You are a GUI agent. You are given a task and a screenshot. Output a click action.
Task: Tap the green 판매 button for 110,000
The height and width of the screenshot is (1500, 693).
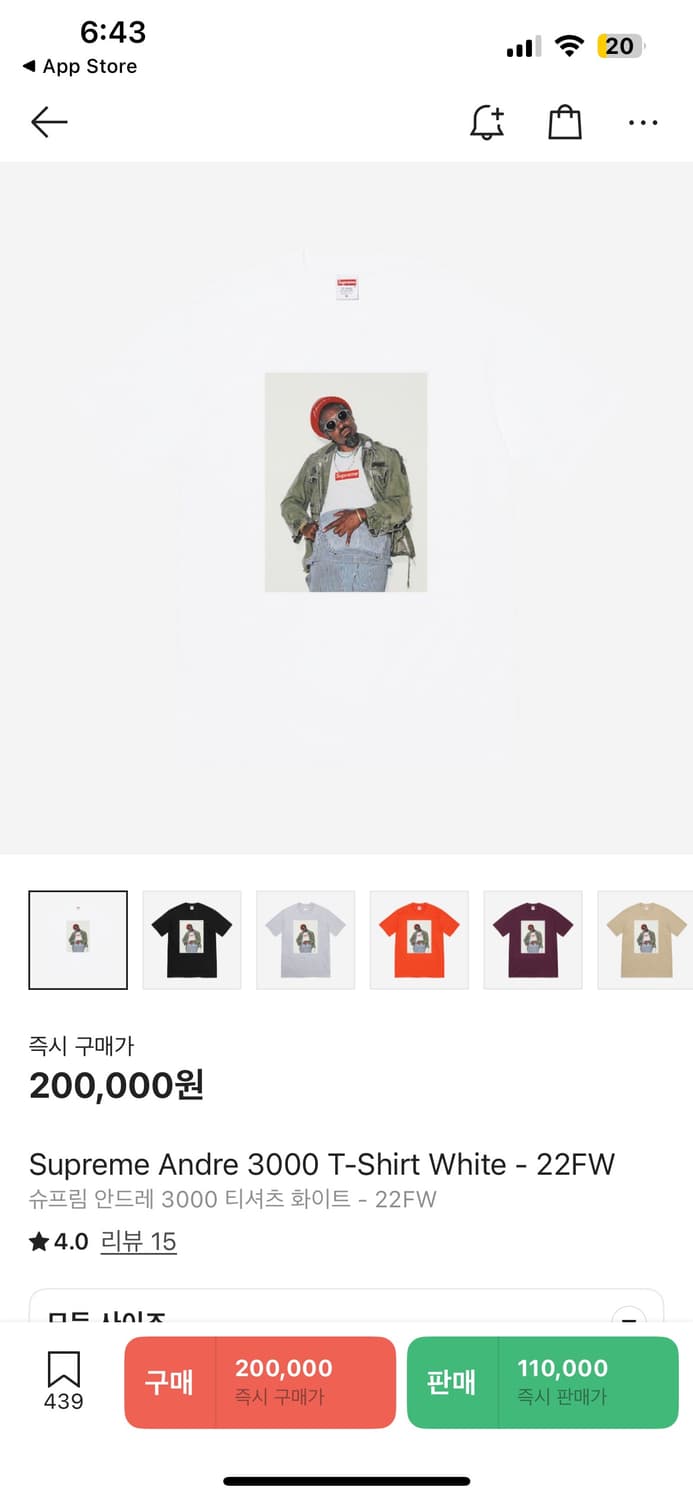click(542, 1382)
